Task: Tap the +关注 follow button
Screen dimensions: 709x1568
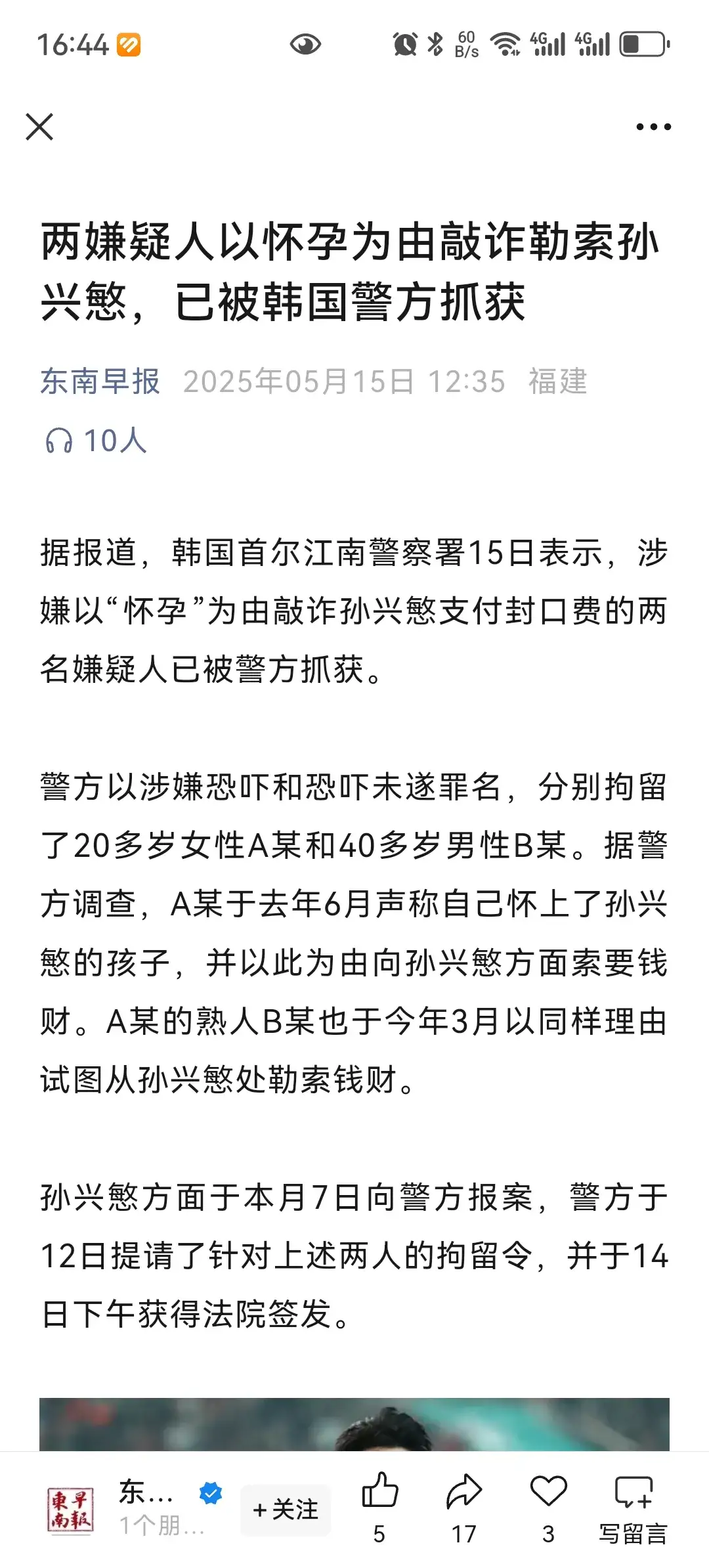Action: (286, 1510)
